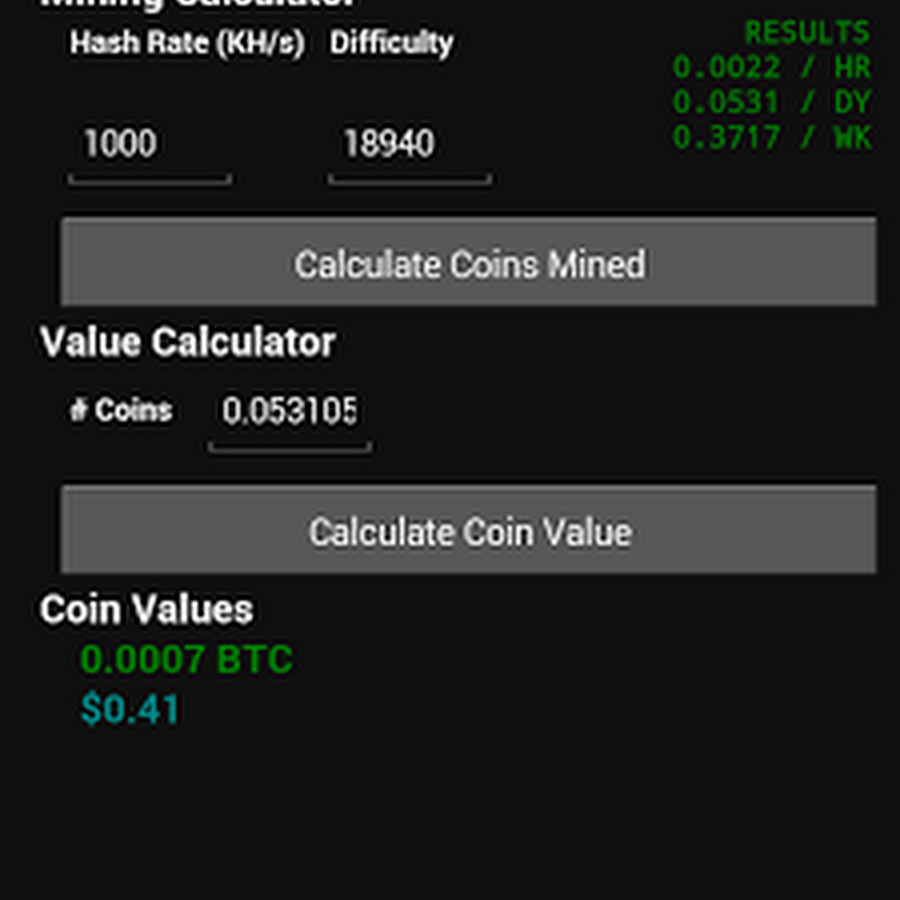Focus the number of Coins field

tap(289, 412)
